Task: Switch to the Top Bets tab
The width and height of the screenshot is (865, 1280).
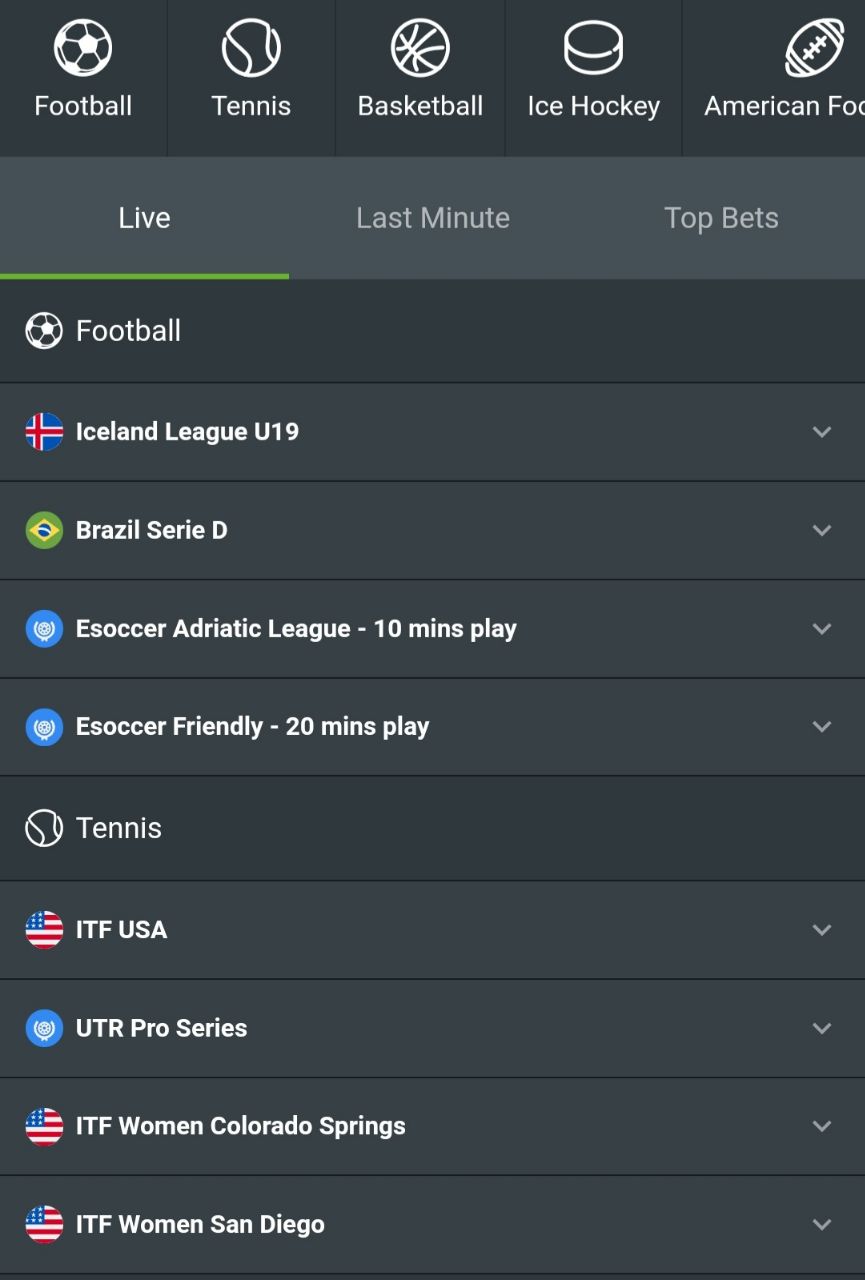Action: tap(721, 217)
